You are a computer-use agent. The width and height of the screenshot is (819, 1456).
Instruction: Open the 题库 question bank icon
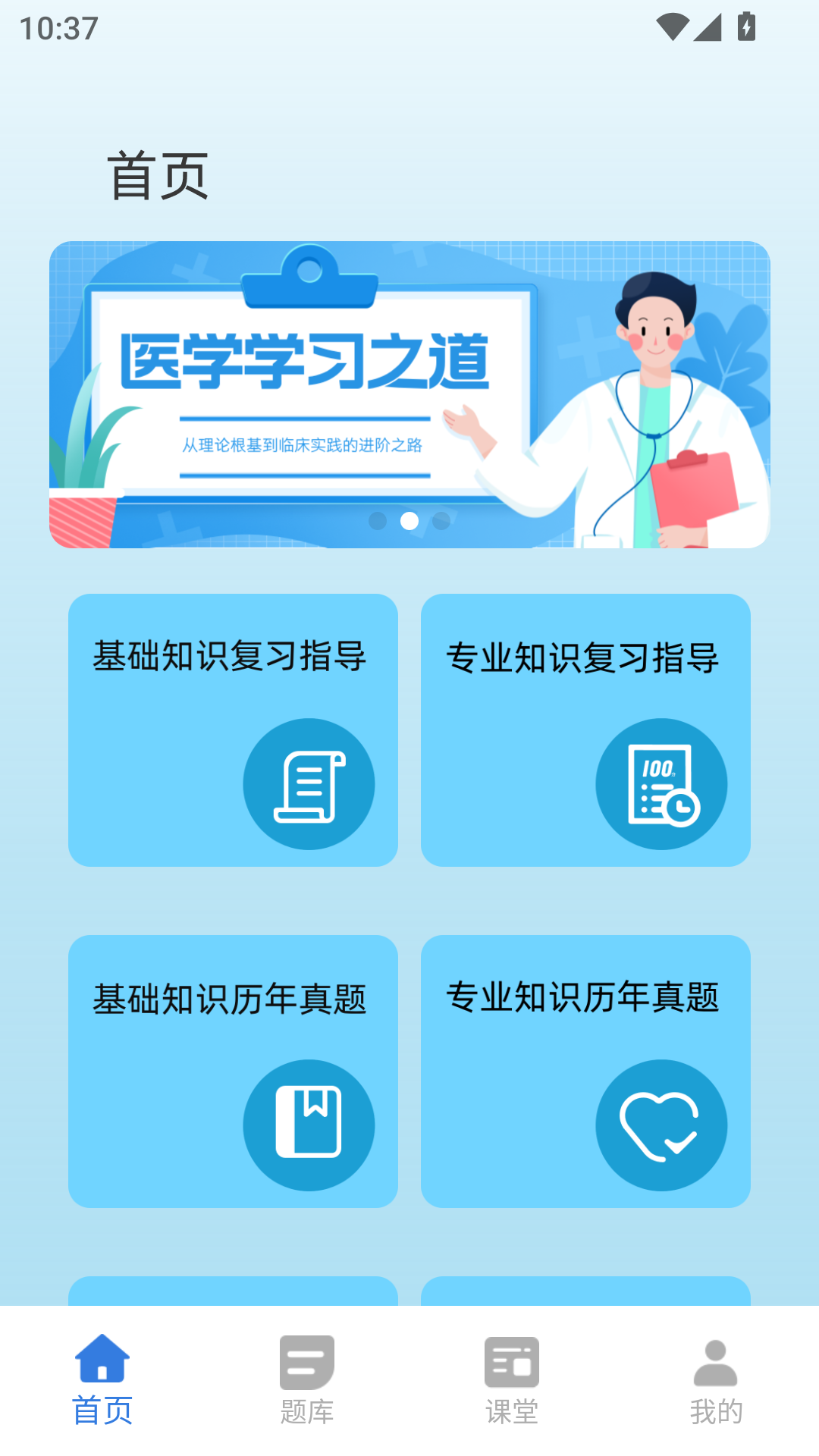pyautogui.click(x=306, y=1363)
